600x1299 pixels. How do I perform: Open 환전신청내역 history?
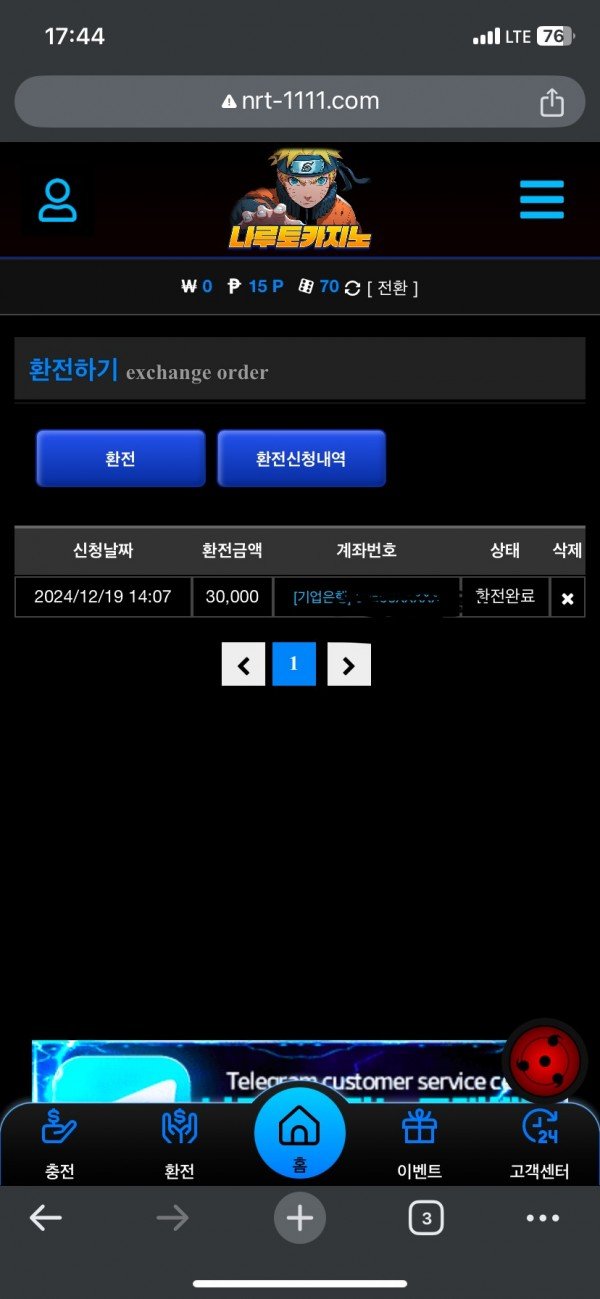coord(301,459)
